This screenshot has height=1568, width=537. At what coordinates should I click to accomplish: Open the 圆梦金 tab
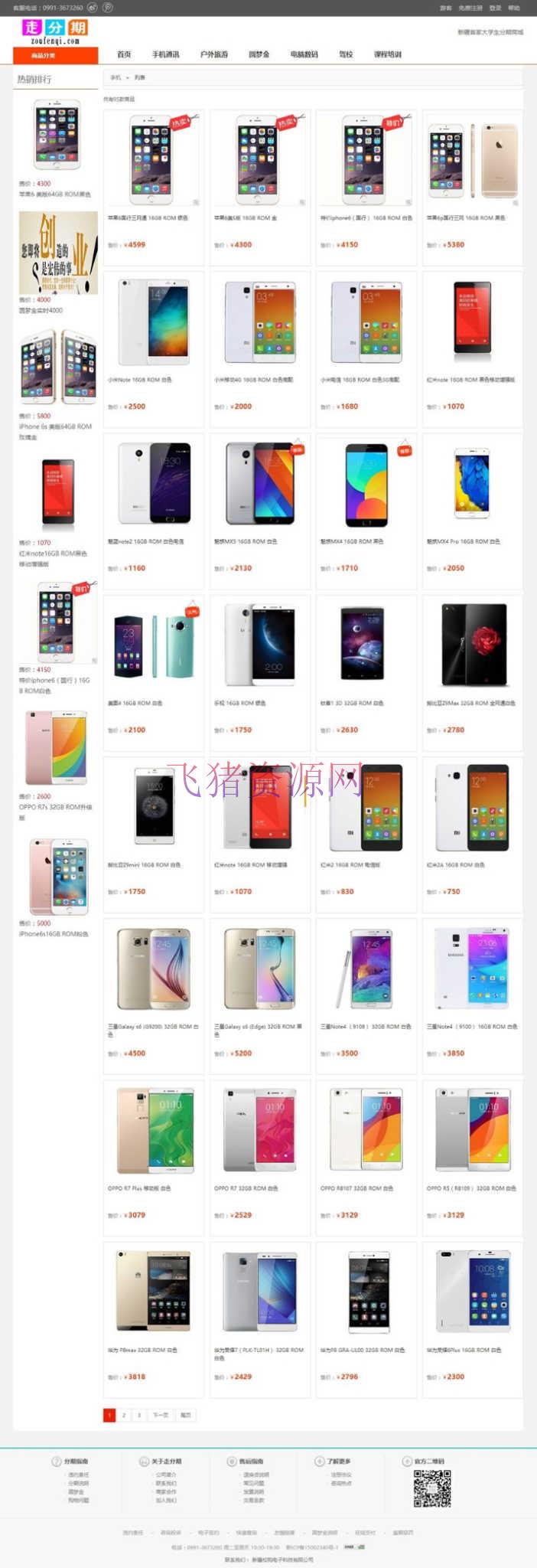click(259, 54)
